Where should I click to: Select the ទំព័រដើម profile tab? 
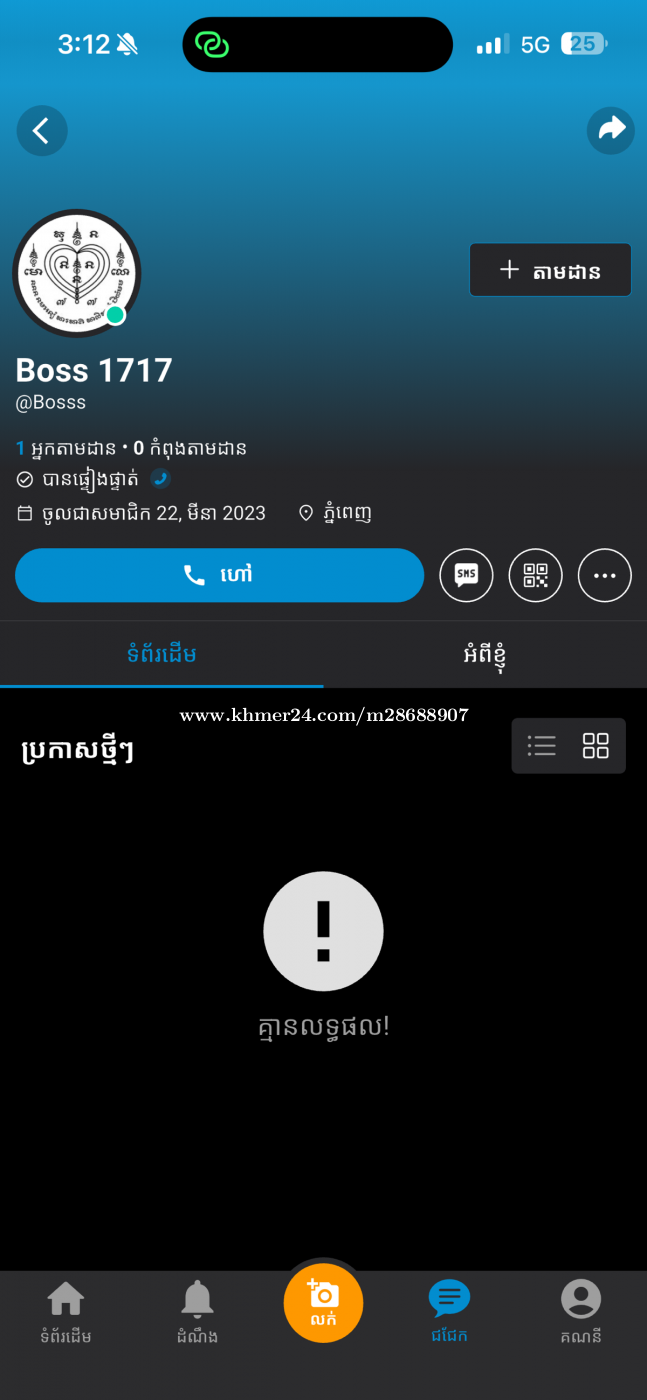coord(162,654)
